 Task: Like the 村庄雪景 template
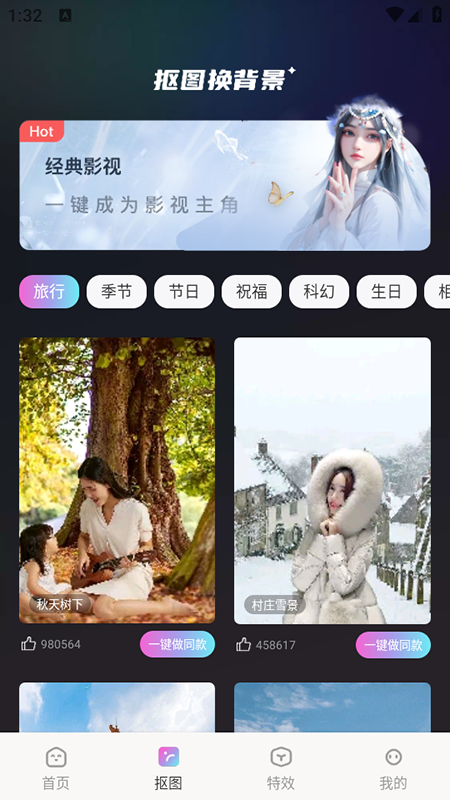tap(243, 644)
